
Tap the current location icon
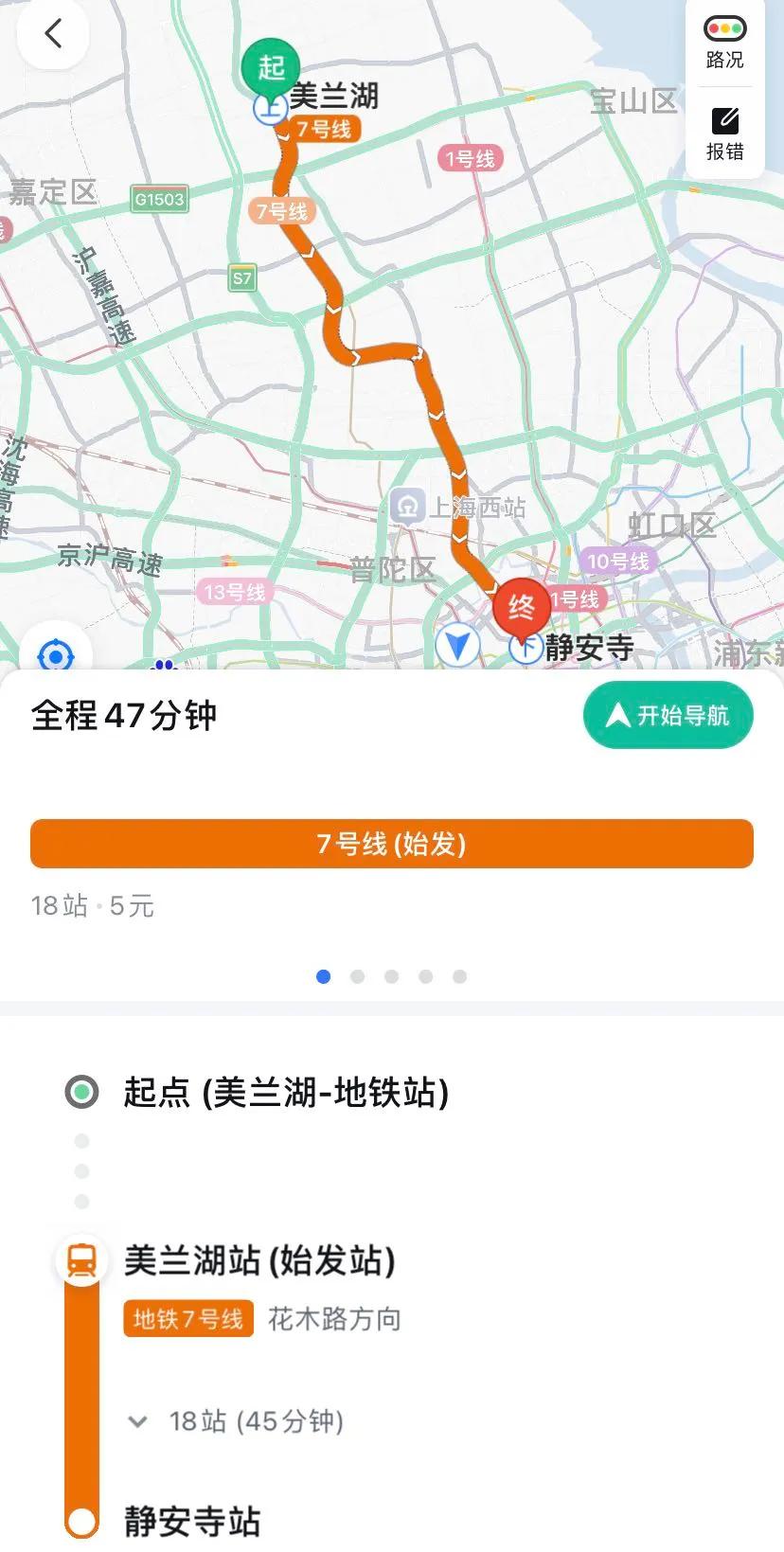(58, 655)
